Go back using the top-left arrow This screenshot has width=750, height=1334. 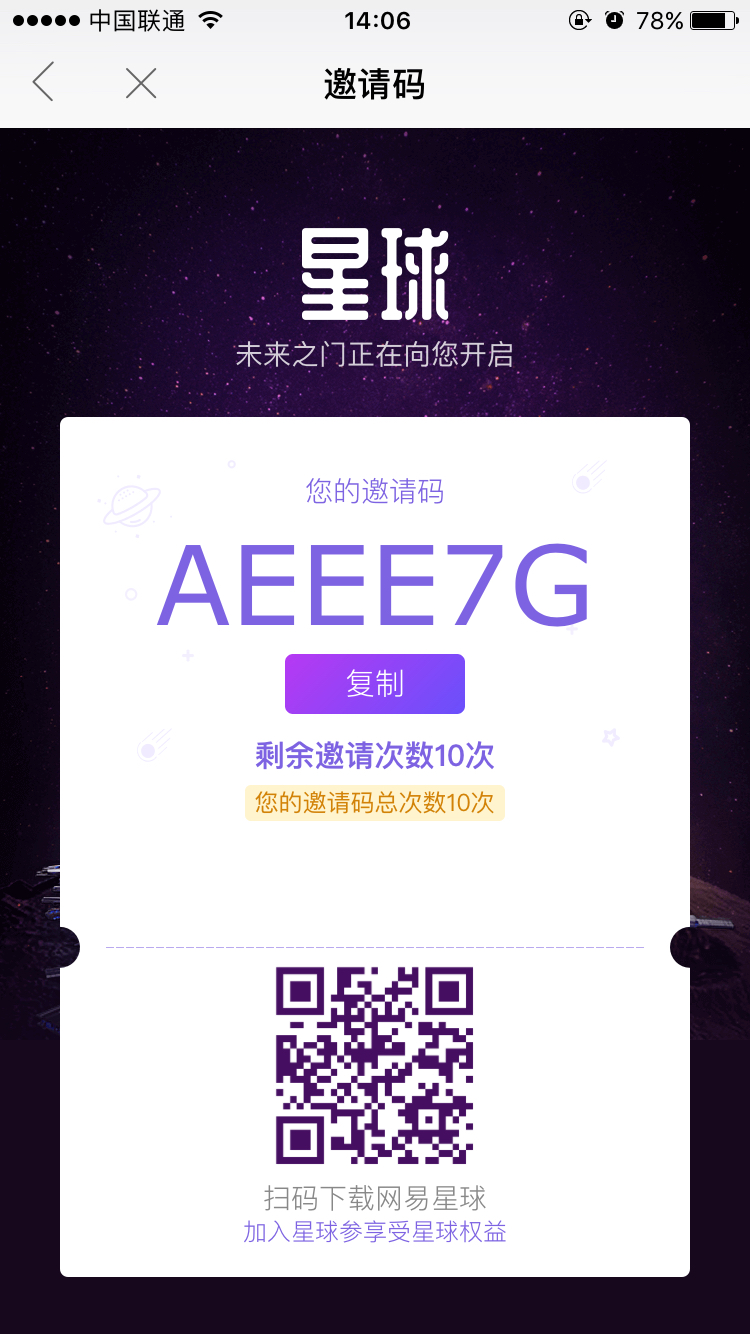tap(42, 83)
